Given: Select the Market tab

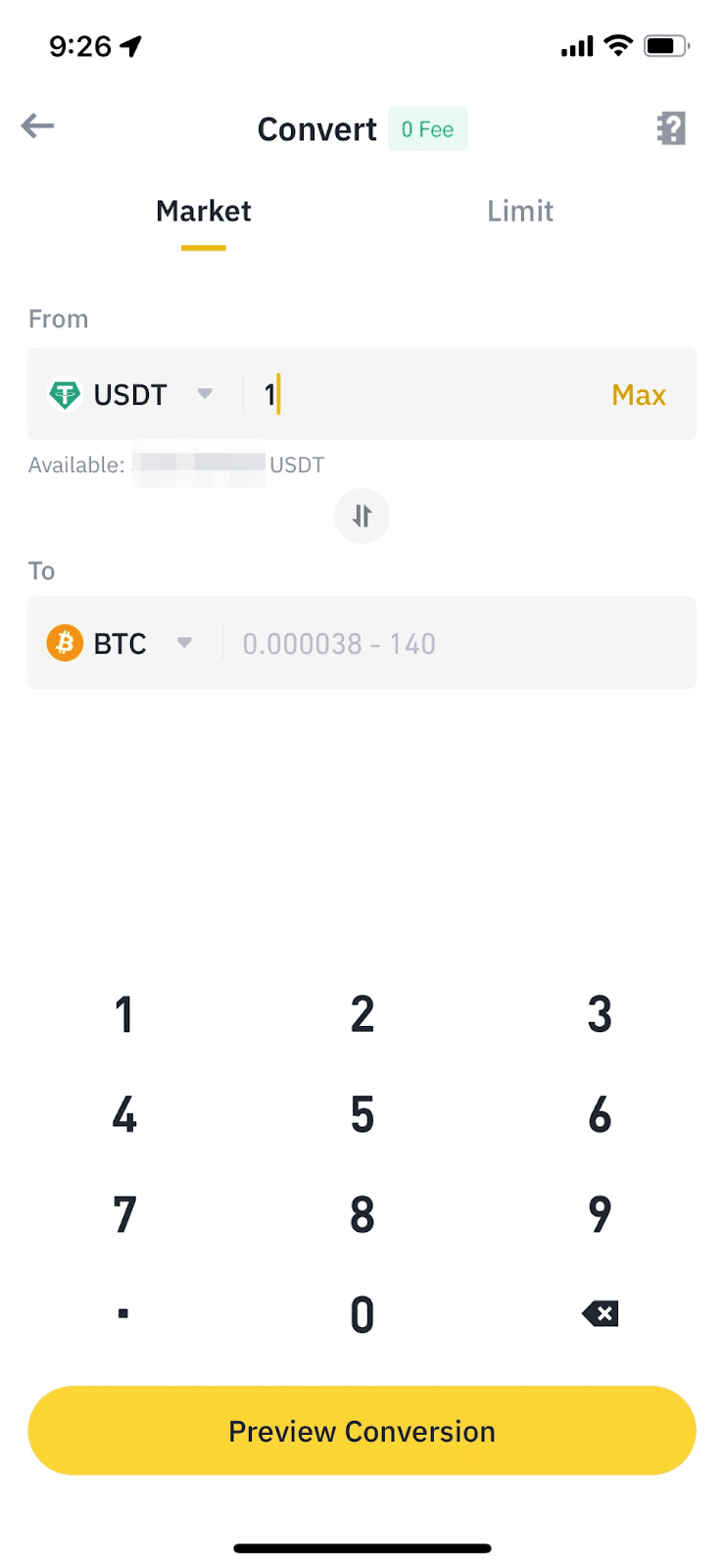Looking at the screenshot, I should coord(204,212).
